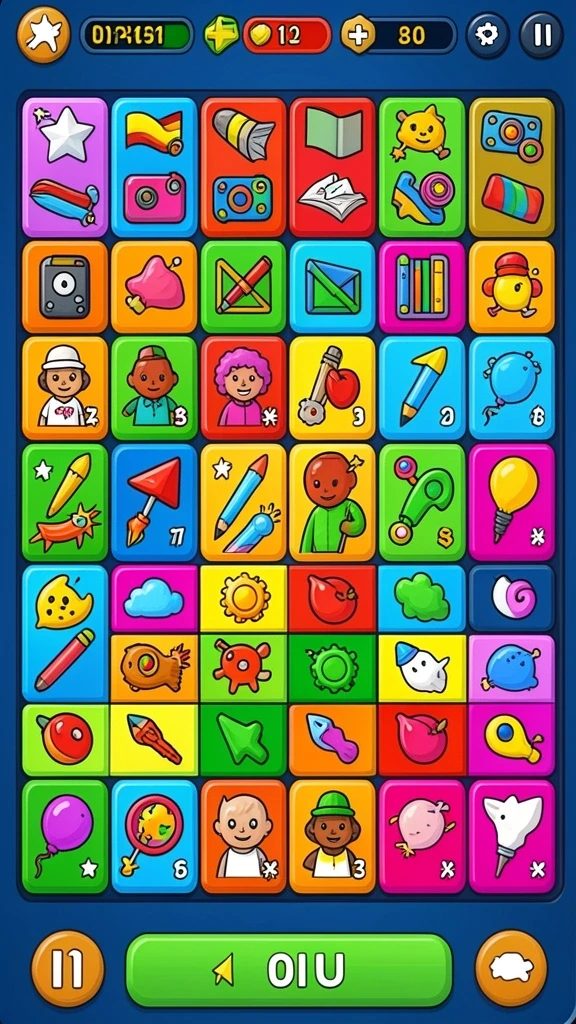Select the white star tile on purple

pyautogui.click(x=65, y=167)
